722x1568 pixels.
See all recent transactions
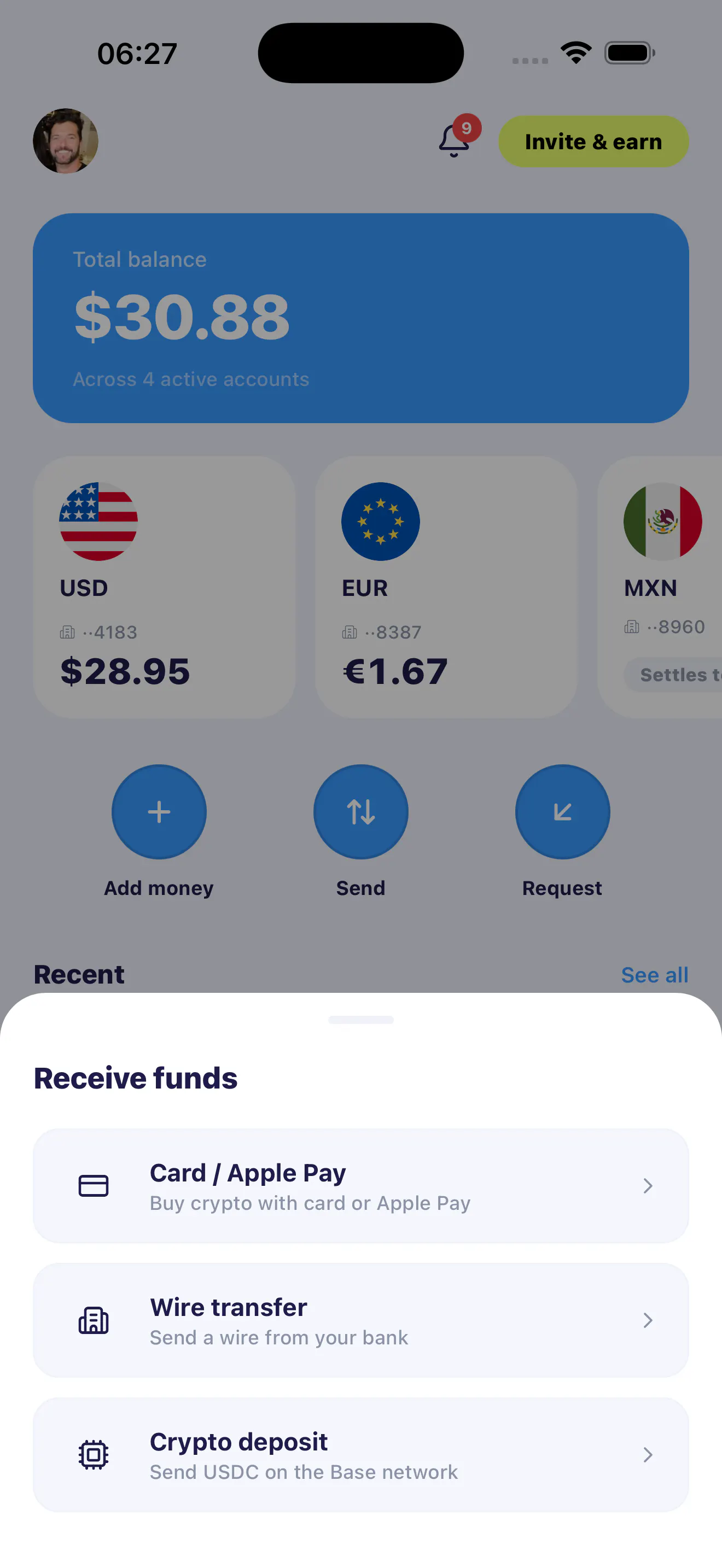coord(654,974)
